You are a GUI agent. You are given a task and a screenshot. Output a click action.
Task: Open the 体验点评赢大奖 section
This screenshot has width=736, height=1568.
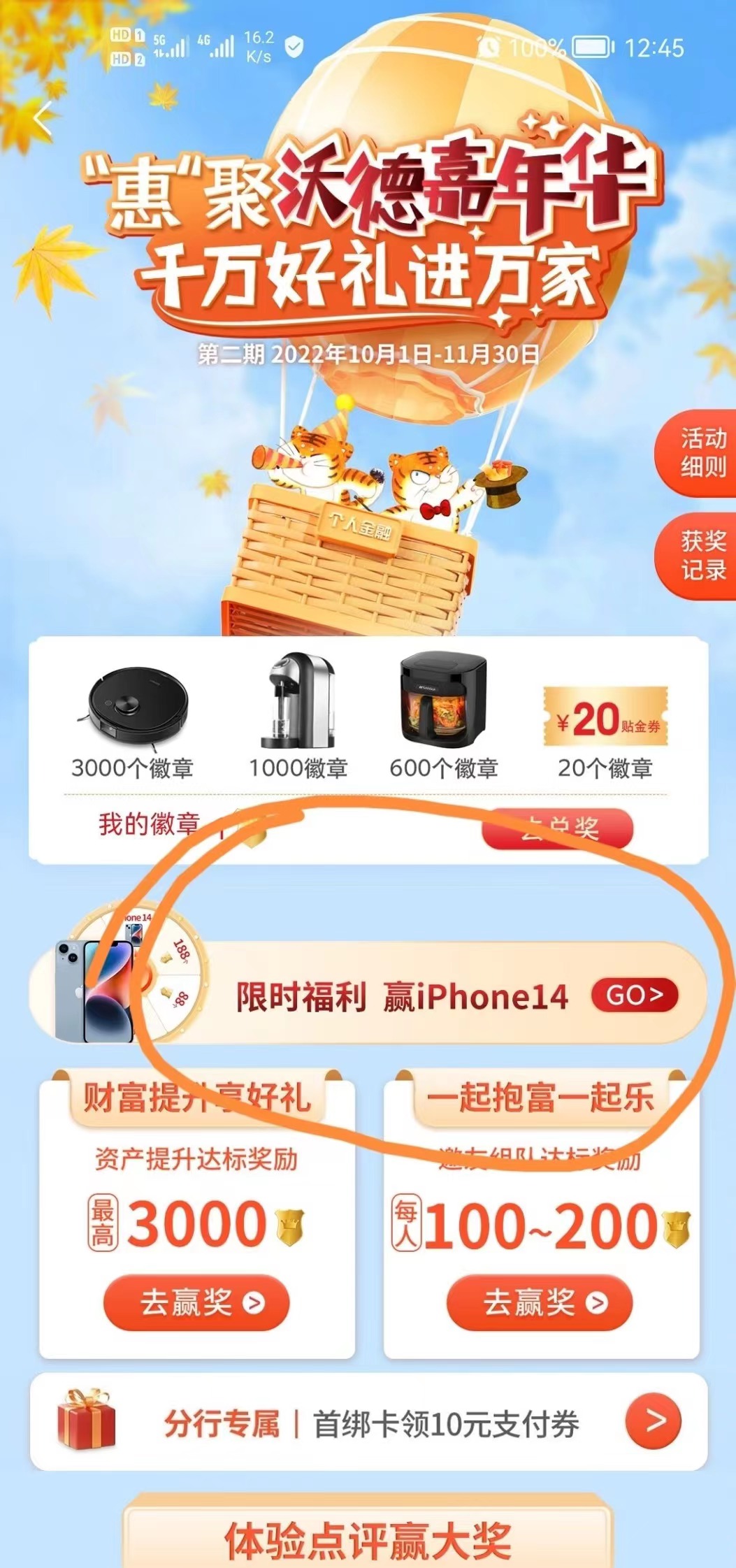[368, 1537]
